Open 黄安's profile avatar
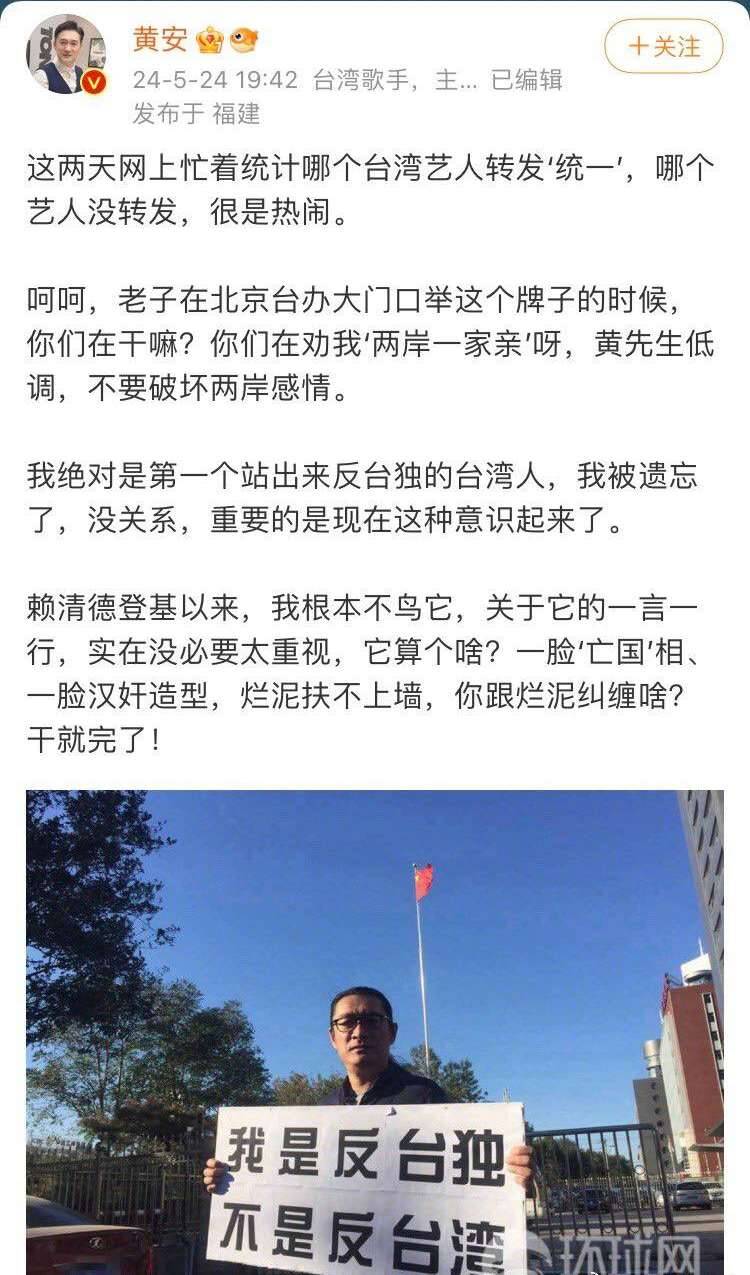This screenshot has height=1275, width=750. coord(66,54)
